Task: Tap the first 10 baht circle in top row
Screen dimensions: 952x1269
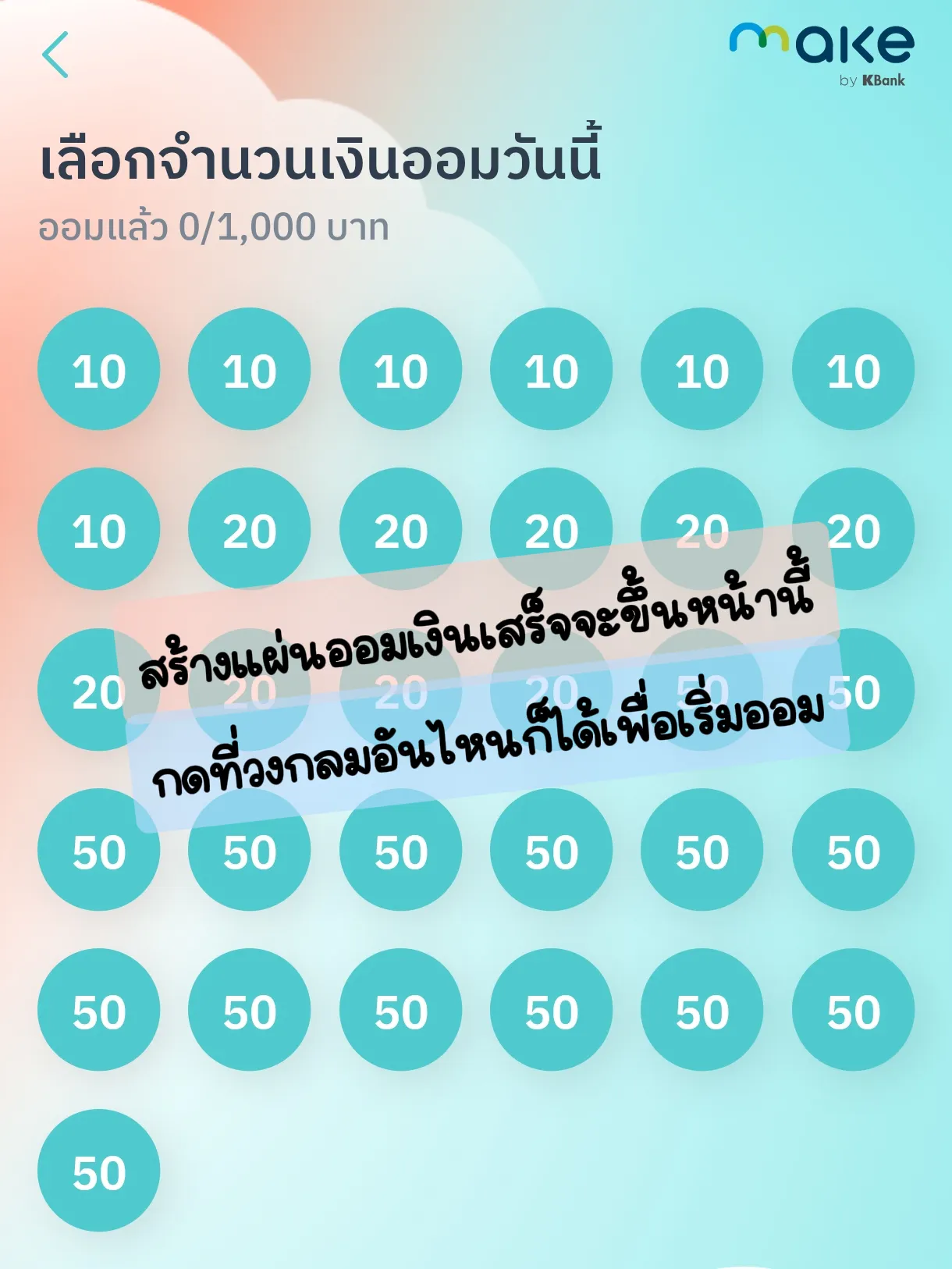Action: tap(98, 368)
